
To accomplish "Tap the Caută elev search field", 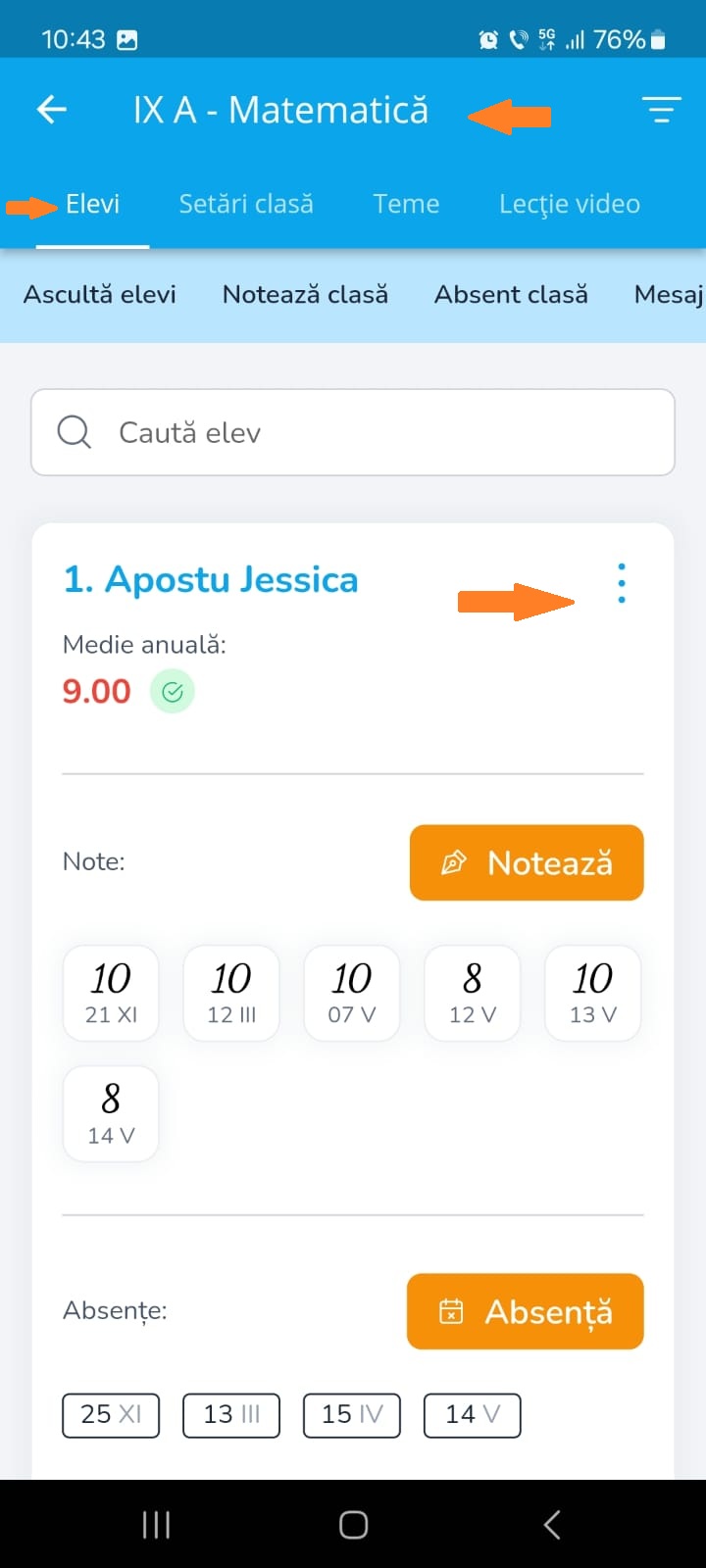I will click(x=353, y=432).
